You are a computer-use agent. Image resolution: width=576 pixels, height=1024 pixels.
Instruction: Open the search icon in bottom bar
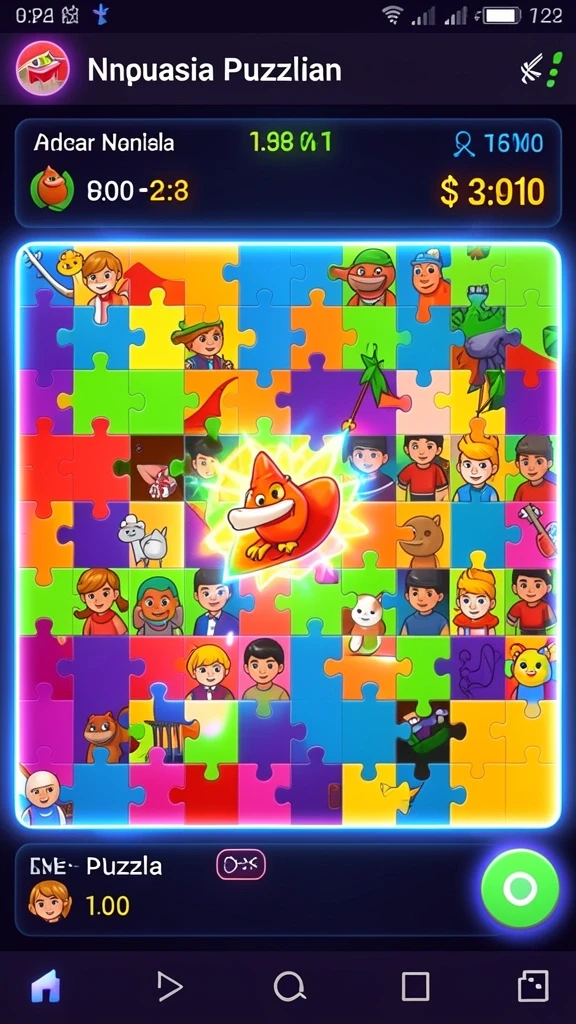coord(289,986)
